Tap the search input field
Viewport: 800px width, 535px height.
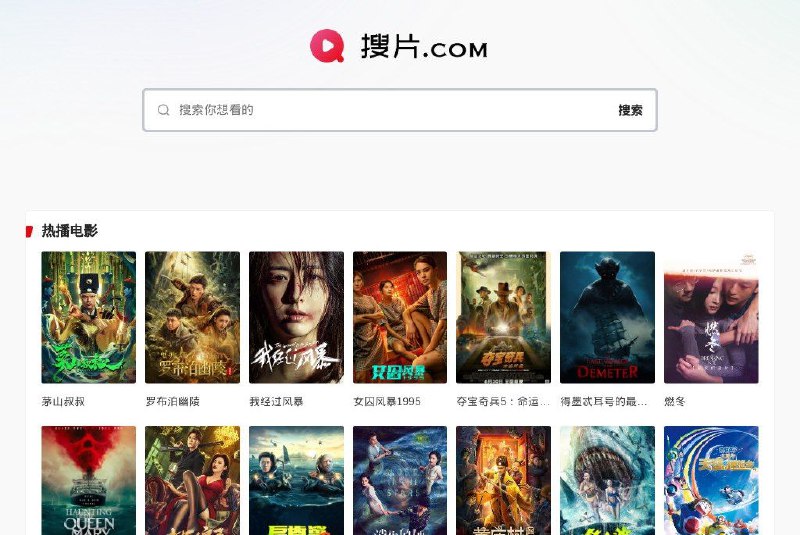point(390,110)
